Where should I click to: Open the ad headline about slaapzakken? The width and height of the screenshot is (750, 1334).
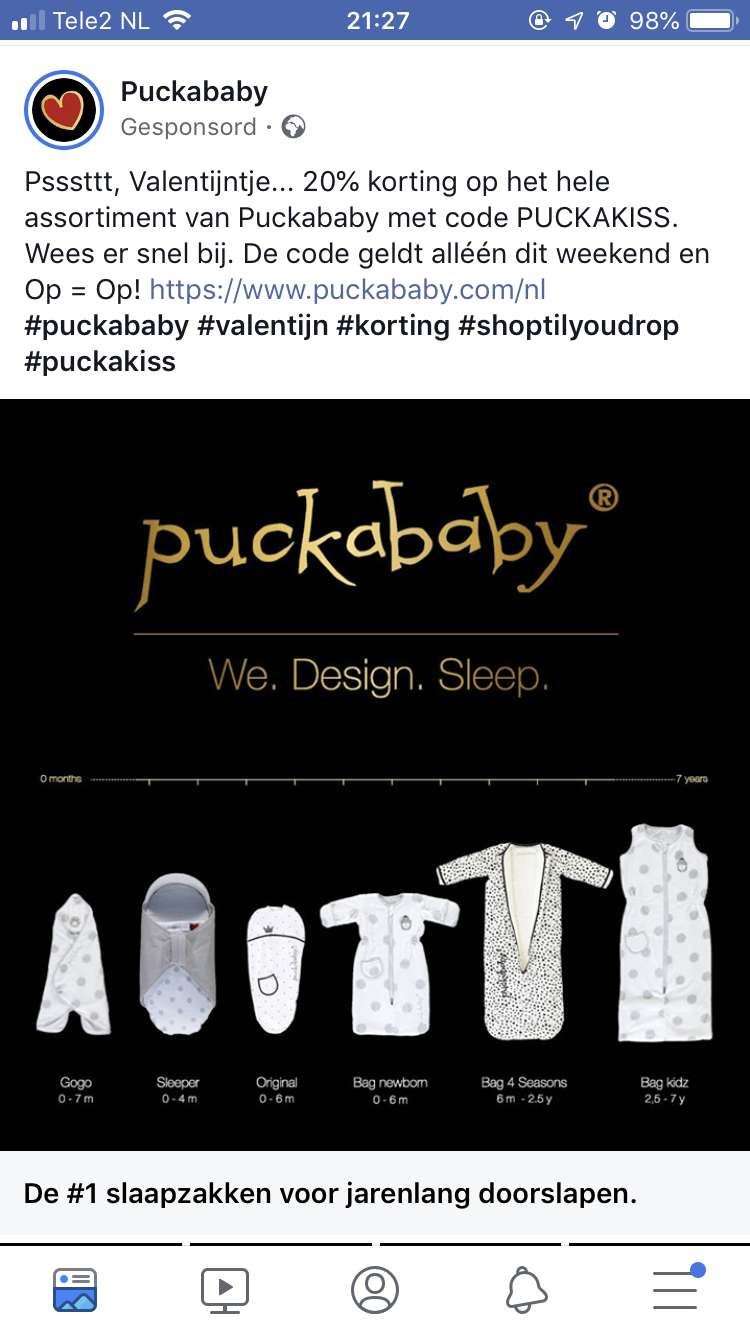coord(330,1194)
